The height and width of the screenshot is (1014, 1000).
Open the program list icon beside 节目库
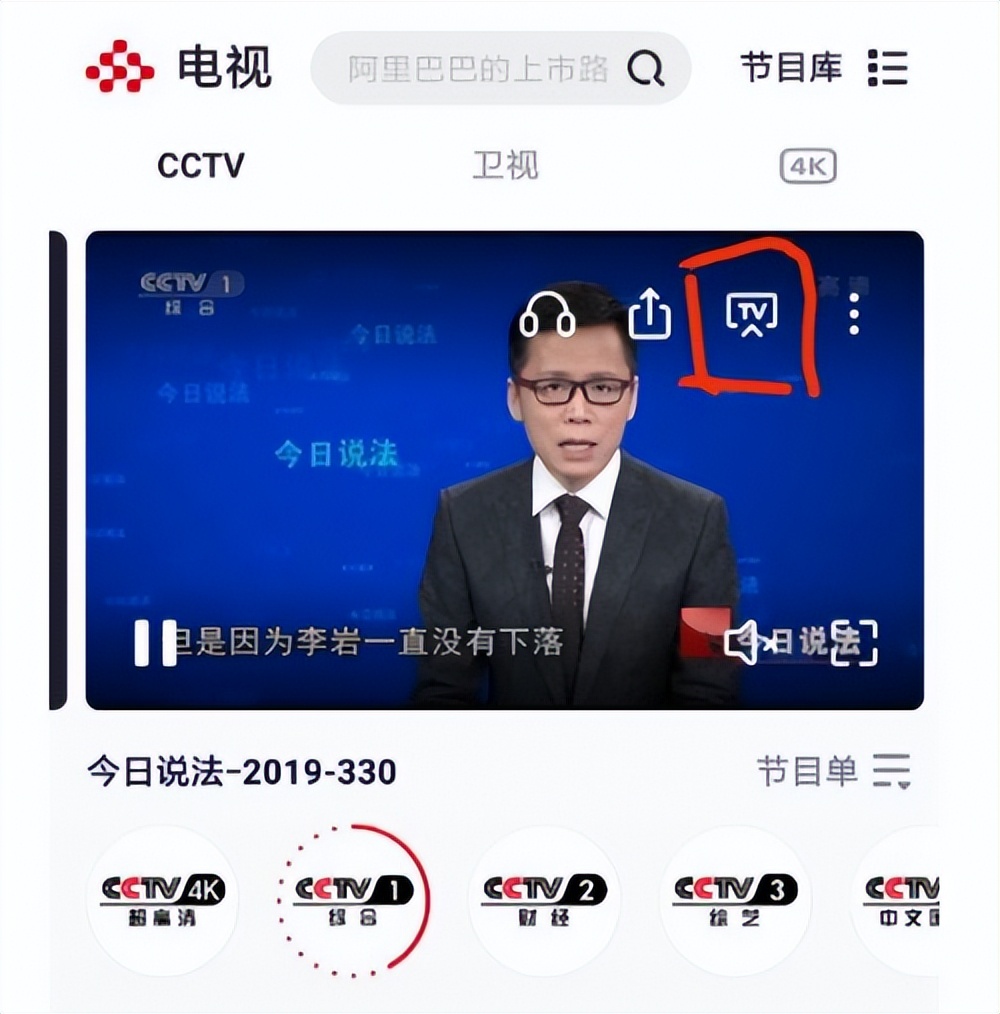[888, 68]
